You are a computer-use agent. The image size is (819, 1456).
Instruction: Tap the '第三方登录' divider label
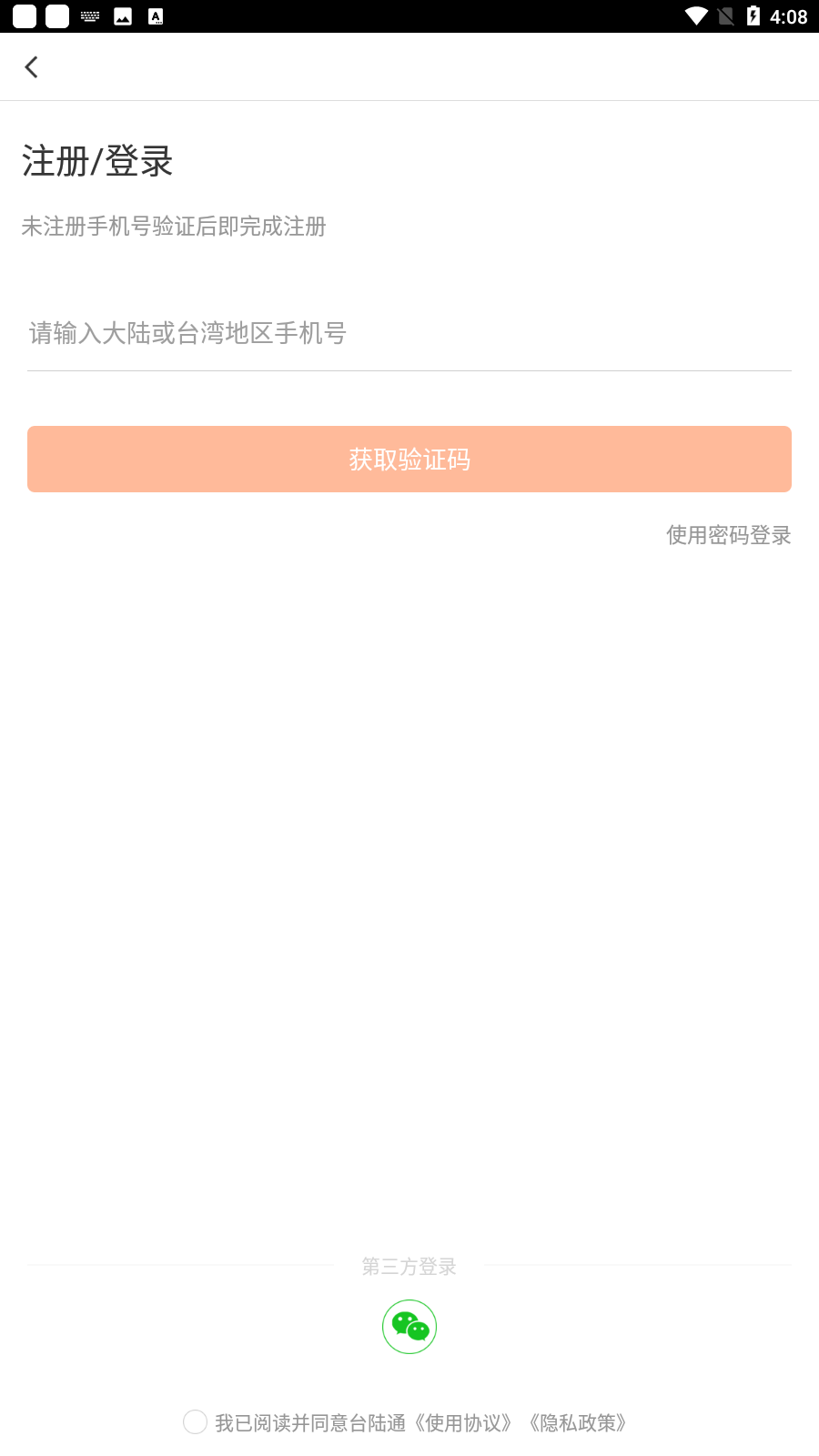pos(409,1266)
